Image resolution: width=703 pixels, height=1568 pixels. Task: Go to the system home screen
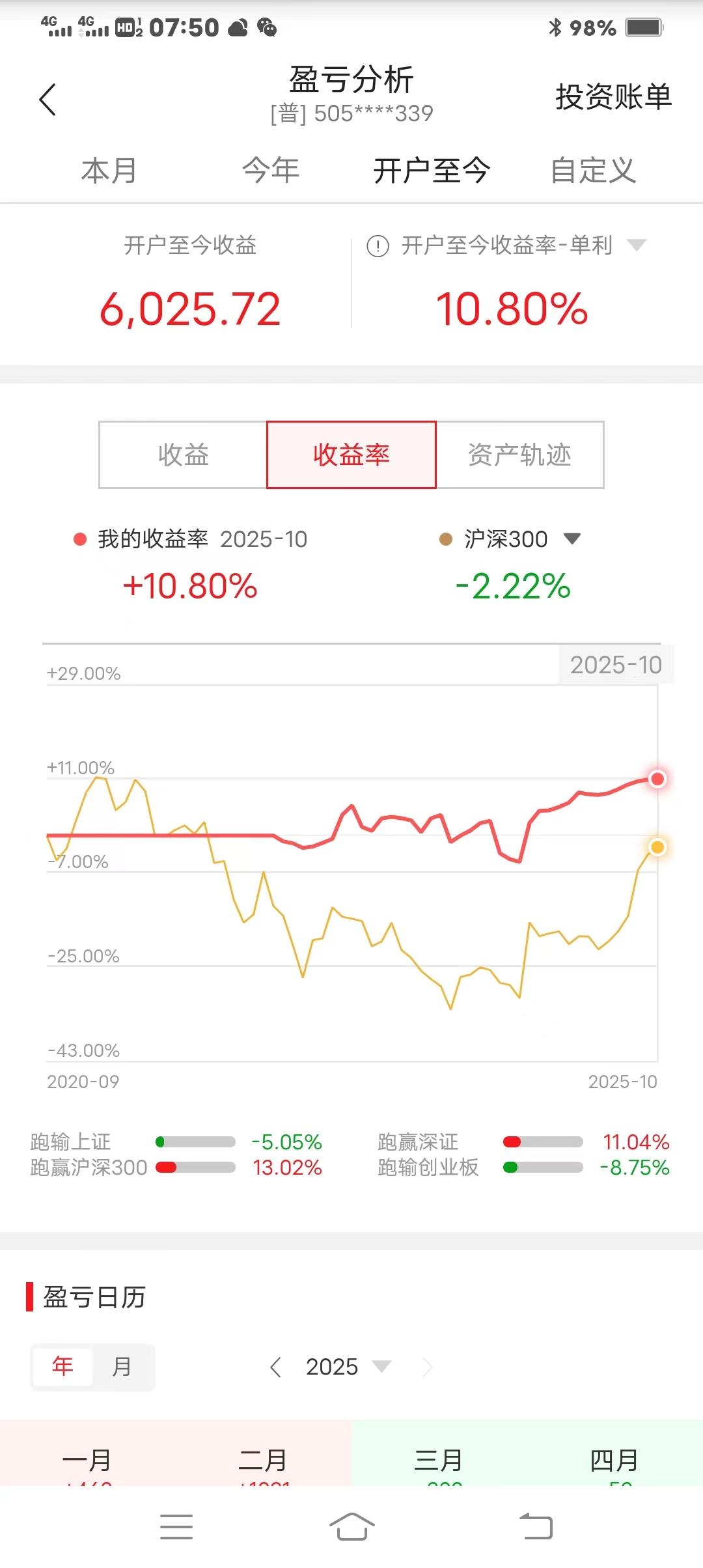point(351,1526)
